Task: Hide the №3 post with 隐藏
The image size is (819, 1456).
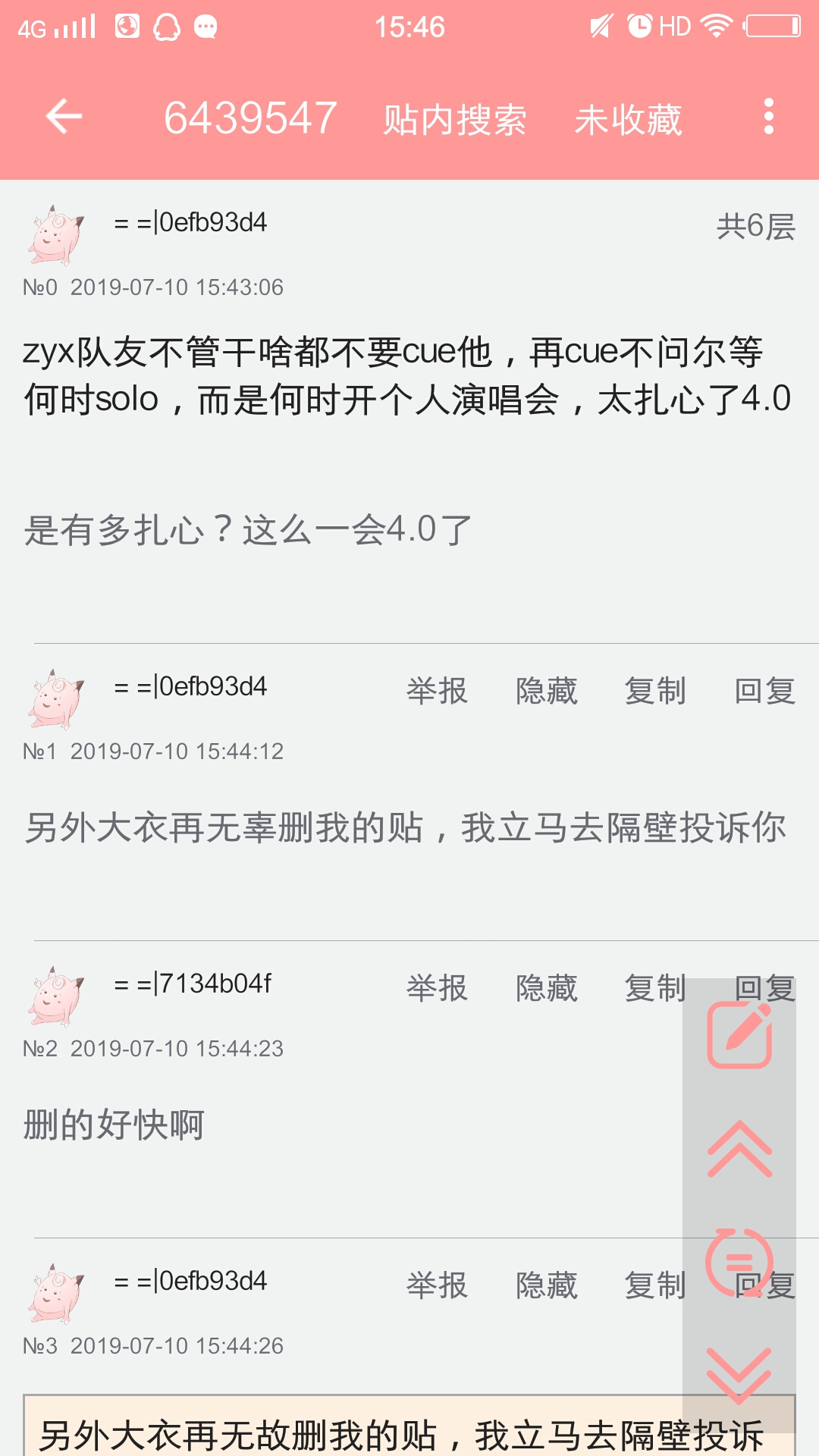Action: [546, 1285]
